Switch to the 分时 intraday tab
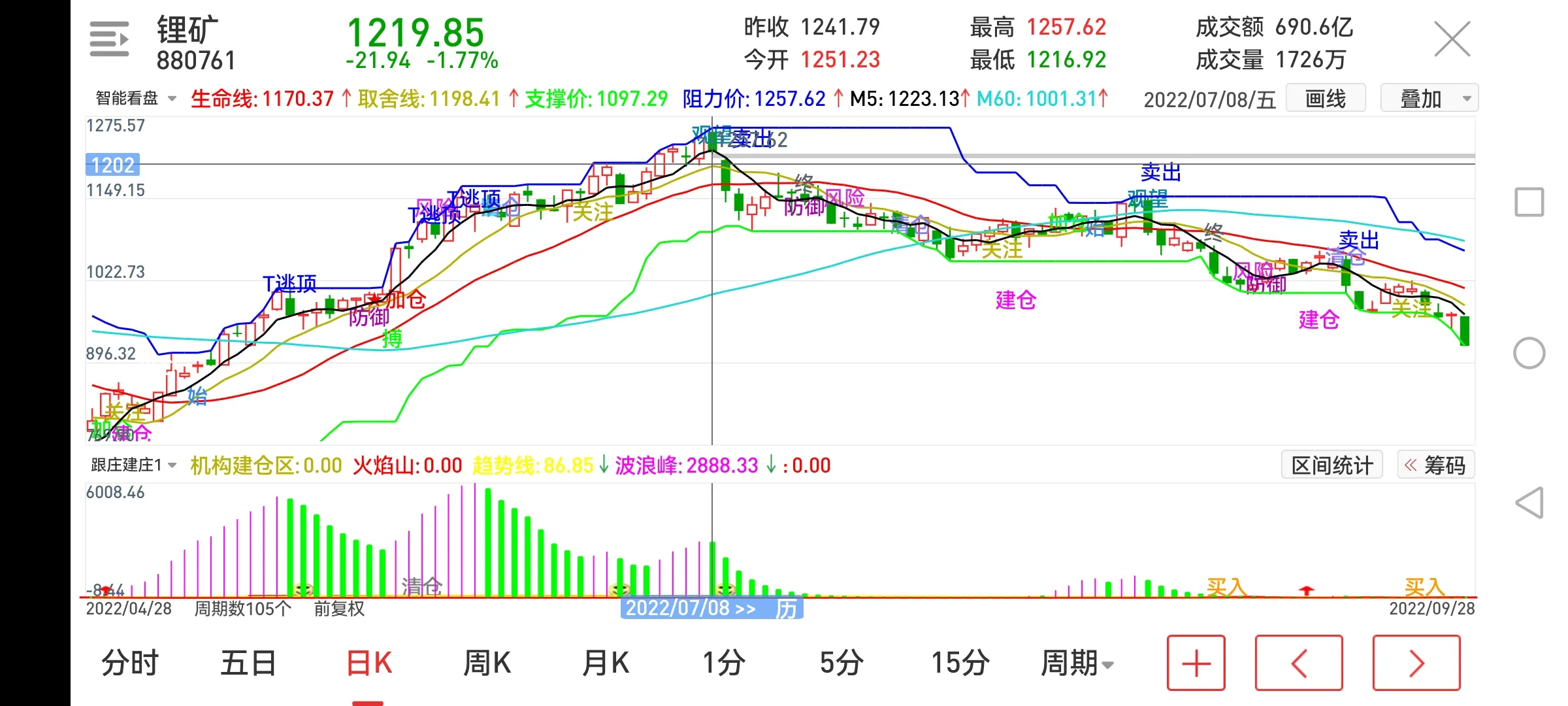This screenshot has height=706, width=1568. [130, 663]
